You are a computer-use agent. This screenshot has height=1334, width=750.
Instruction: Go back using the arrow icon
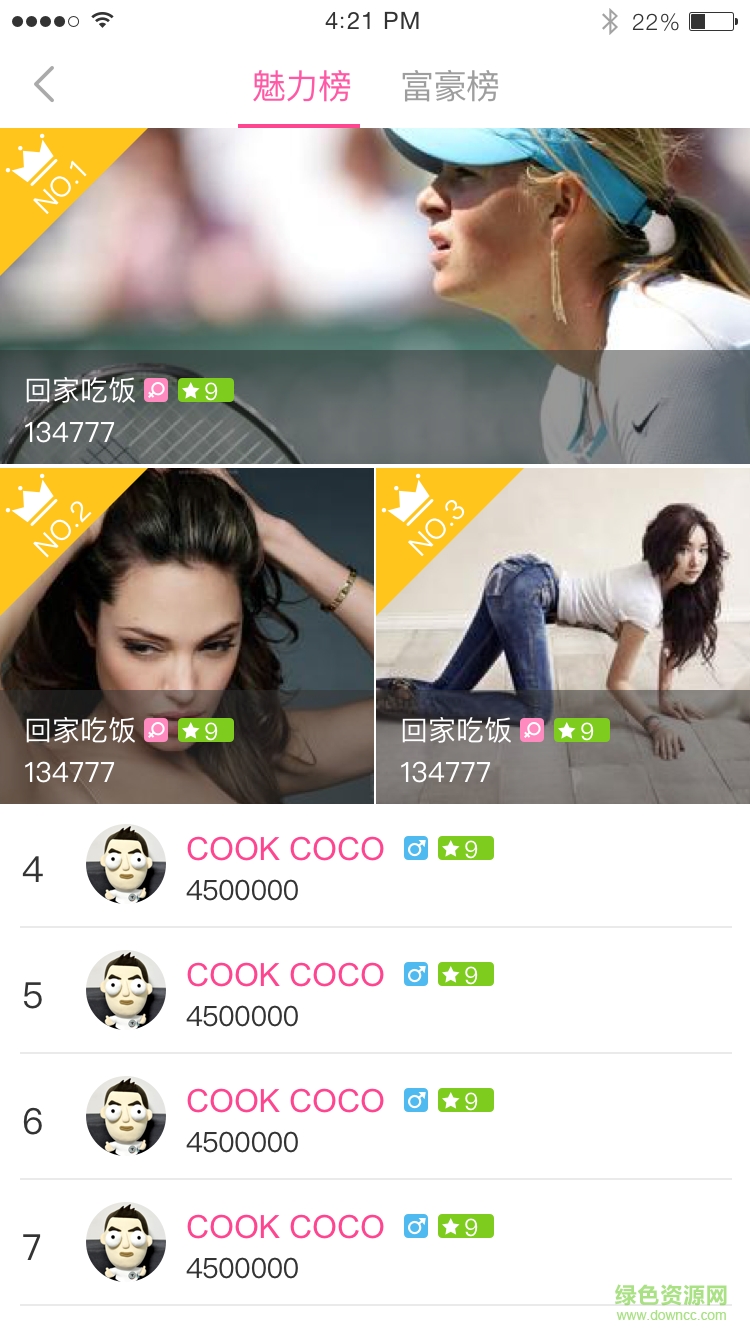pyautogui.click(x=44, y=85)
